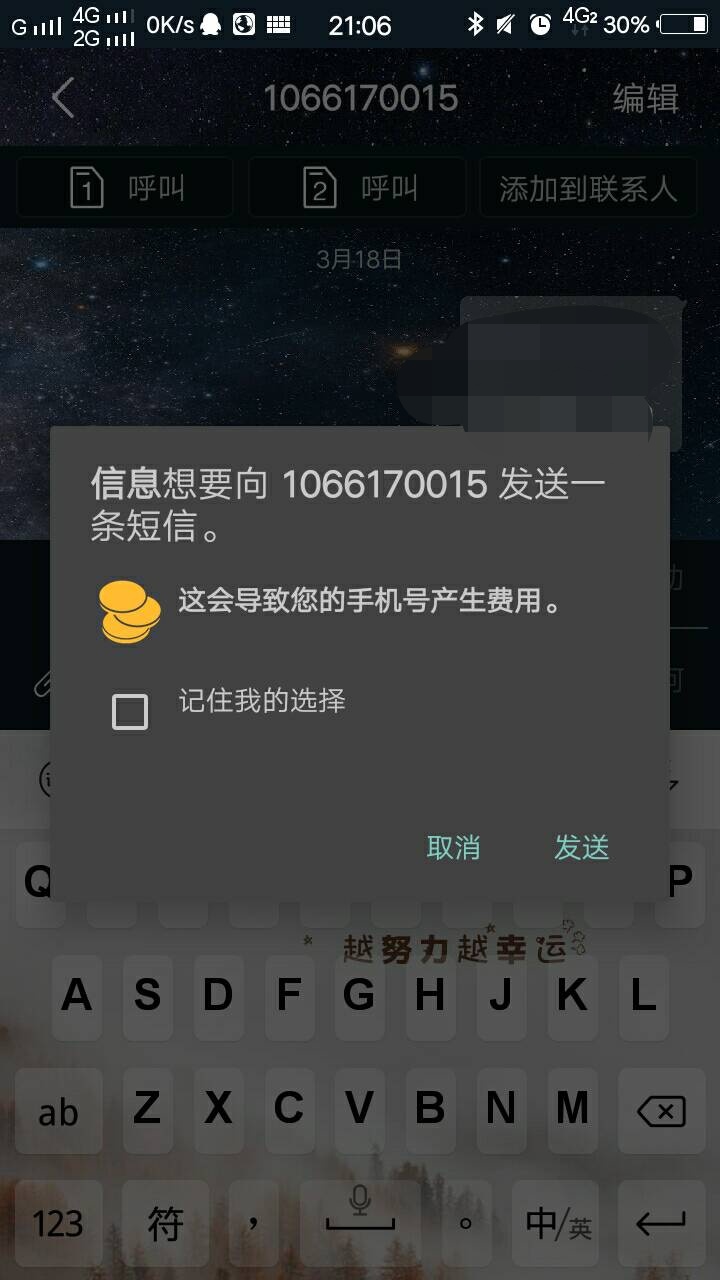Select the SIM 2 call icon

pyautogui.click(x=314, y=187)
